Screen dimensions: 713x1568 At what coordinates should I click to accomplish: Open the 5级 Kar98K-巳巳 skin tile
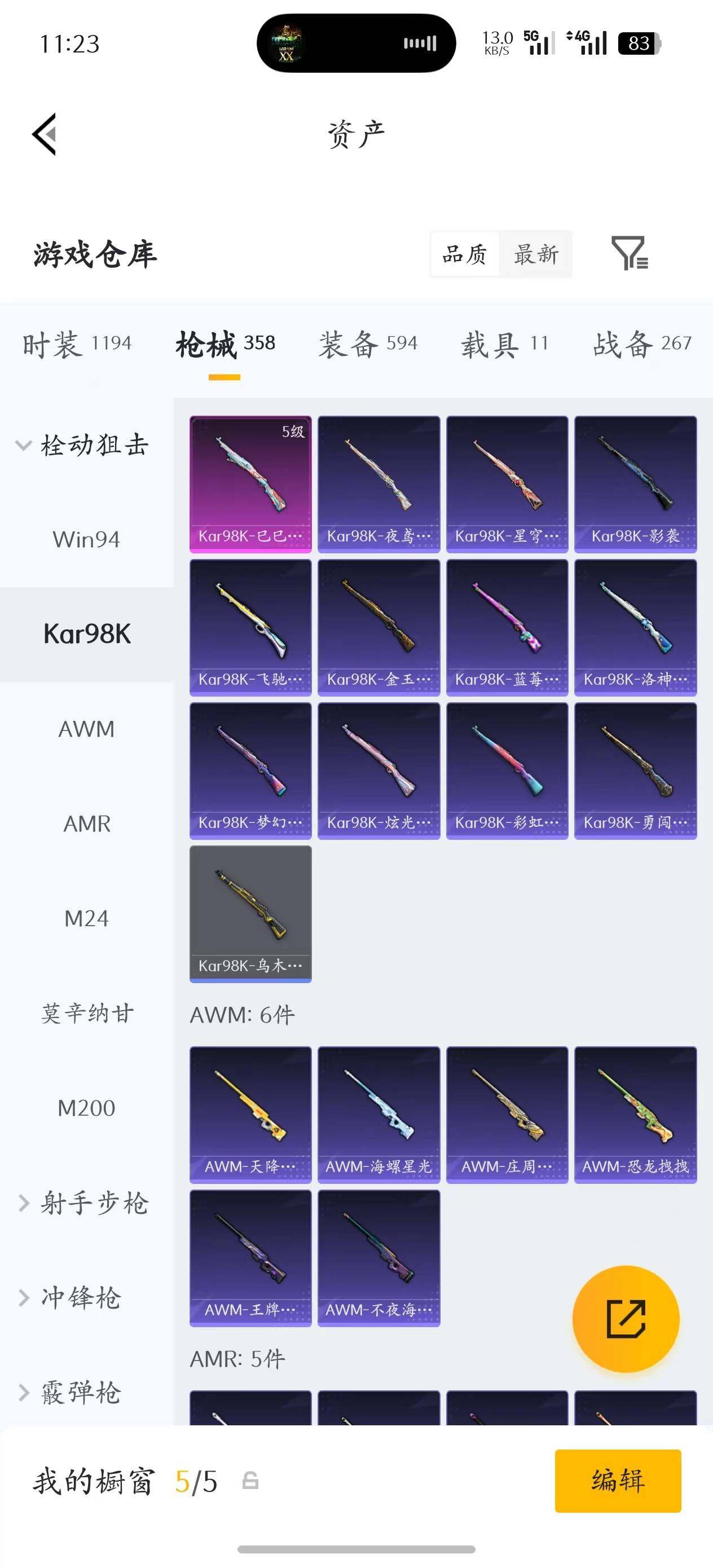click(x=250, y=484)
